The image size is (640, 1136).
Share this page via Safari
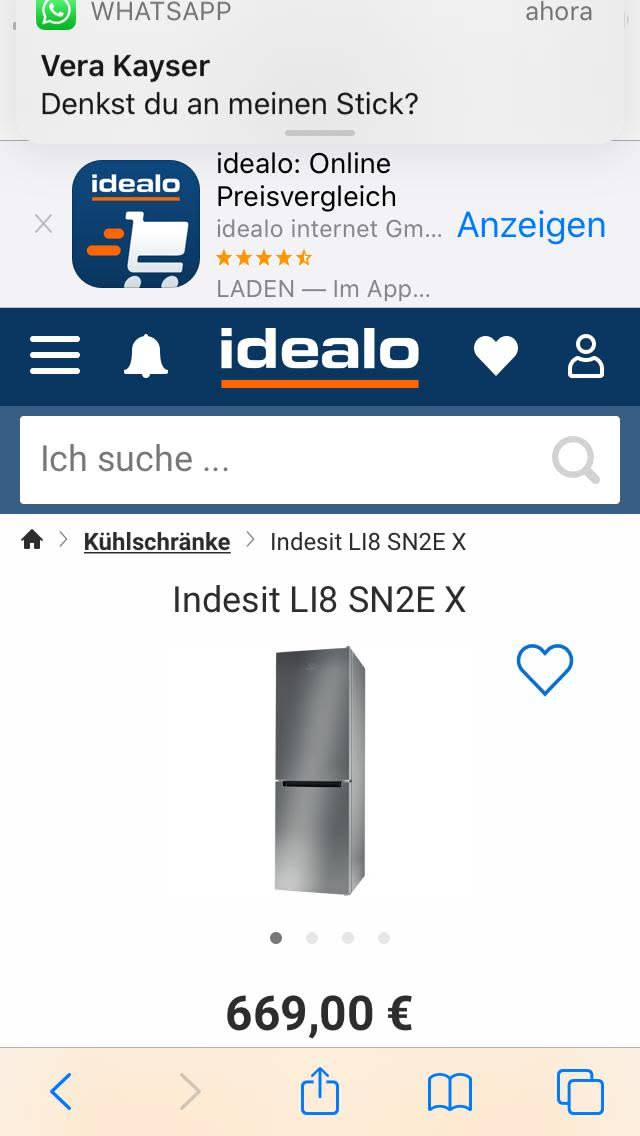320,1090
